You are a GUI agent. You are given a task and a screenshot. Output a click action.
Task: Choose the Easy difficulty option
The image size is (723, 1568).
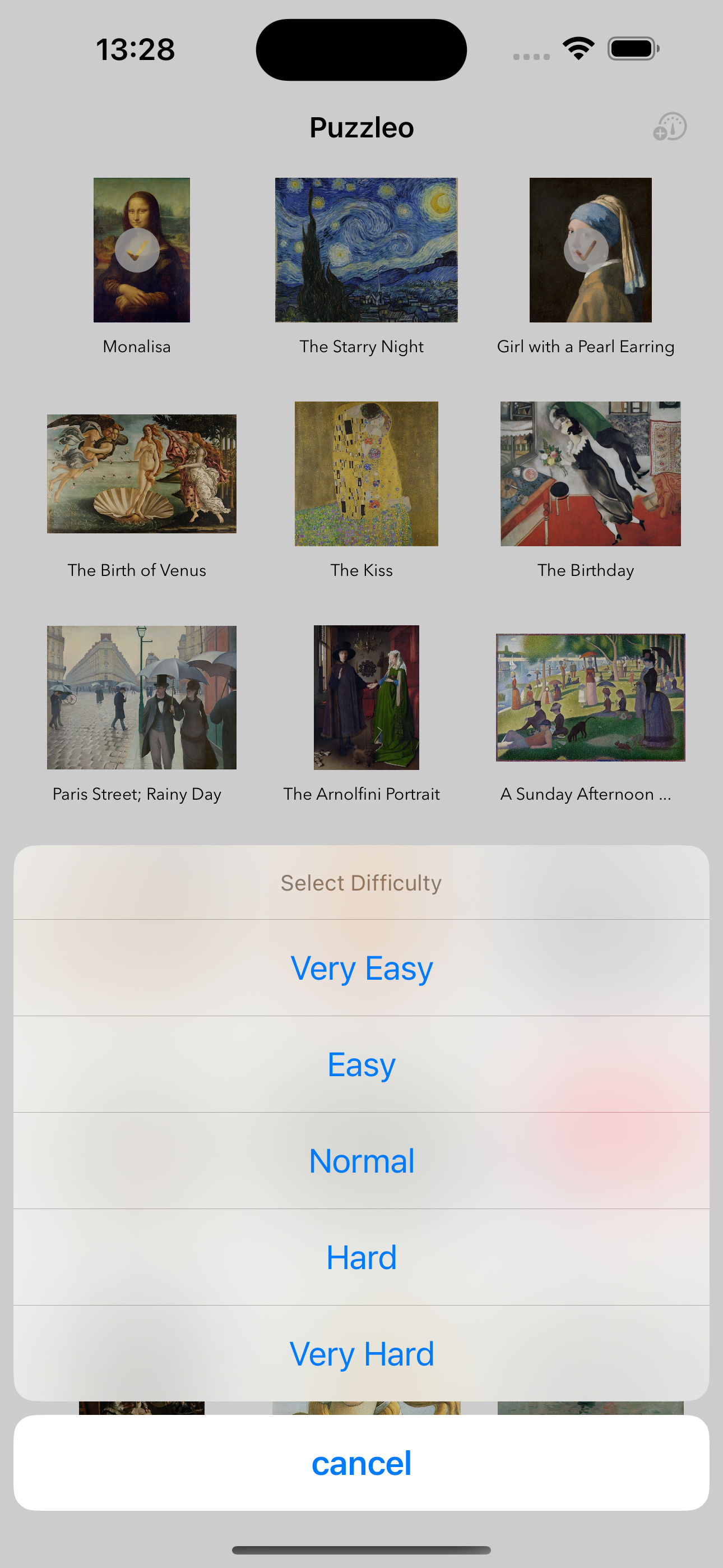tap(361, 1064)
